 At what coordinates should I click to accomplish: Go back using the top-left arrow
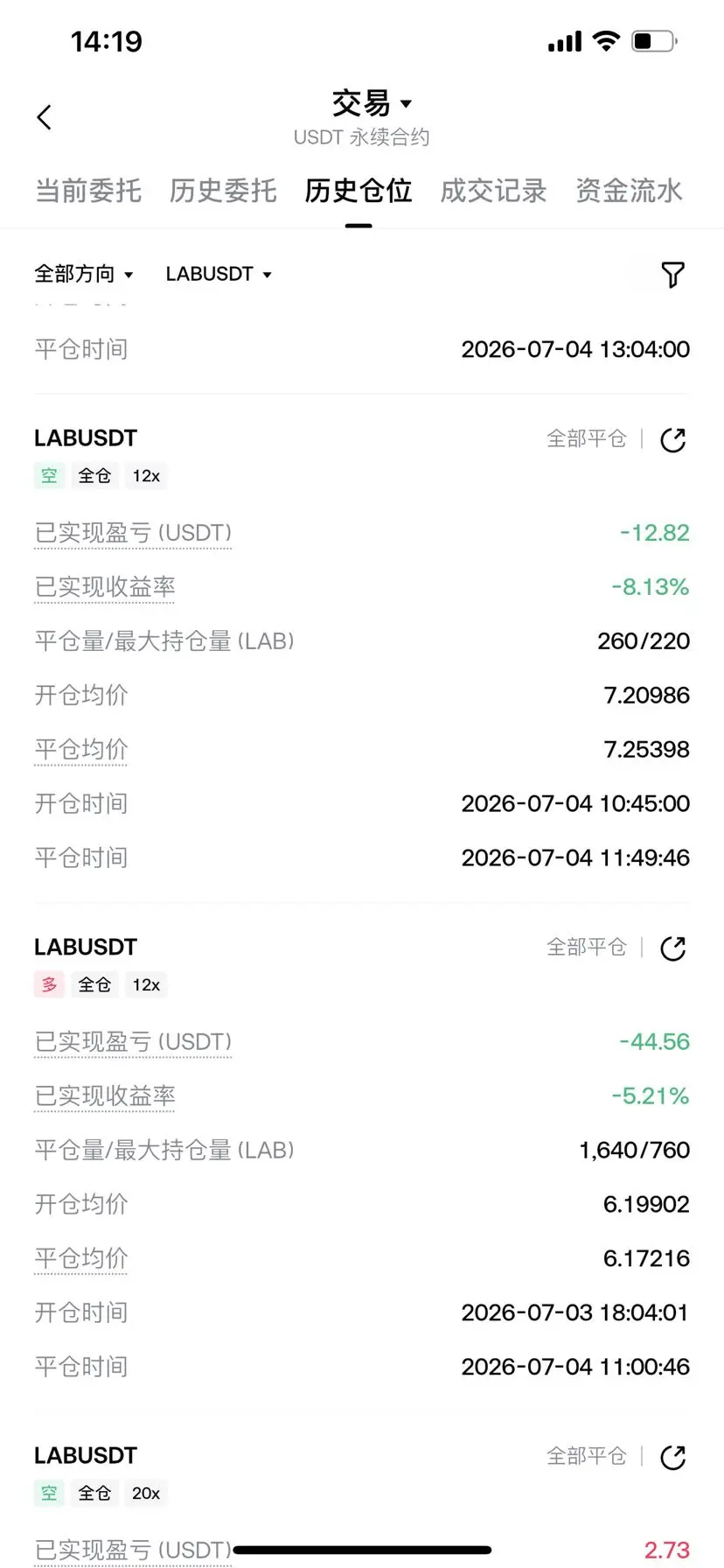click(x=45, y=117)
